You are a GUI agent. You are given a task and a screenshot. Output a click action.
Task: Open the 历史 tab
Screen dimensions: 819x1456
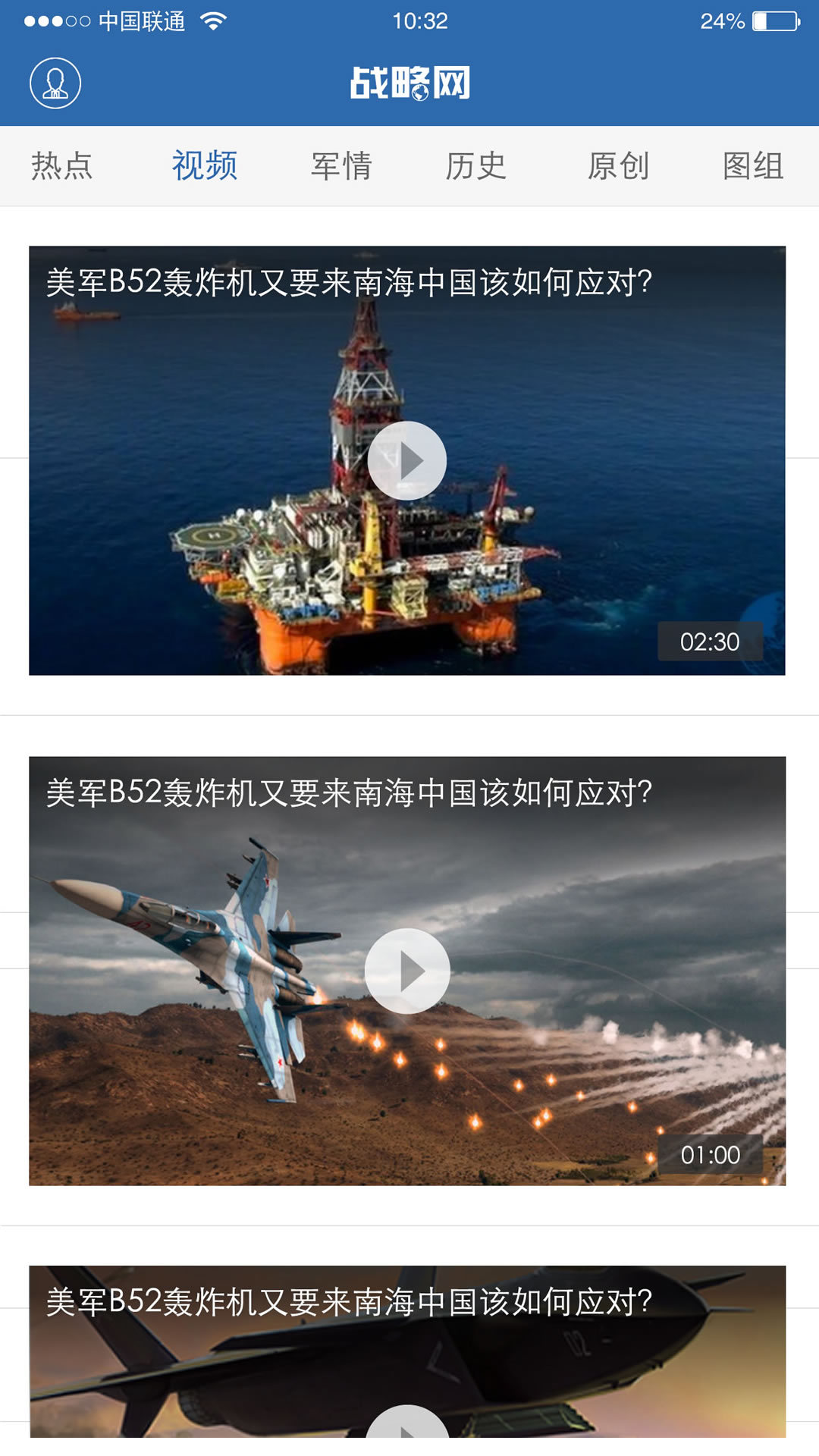coord(475,166)
